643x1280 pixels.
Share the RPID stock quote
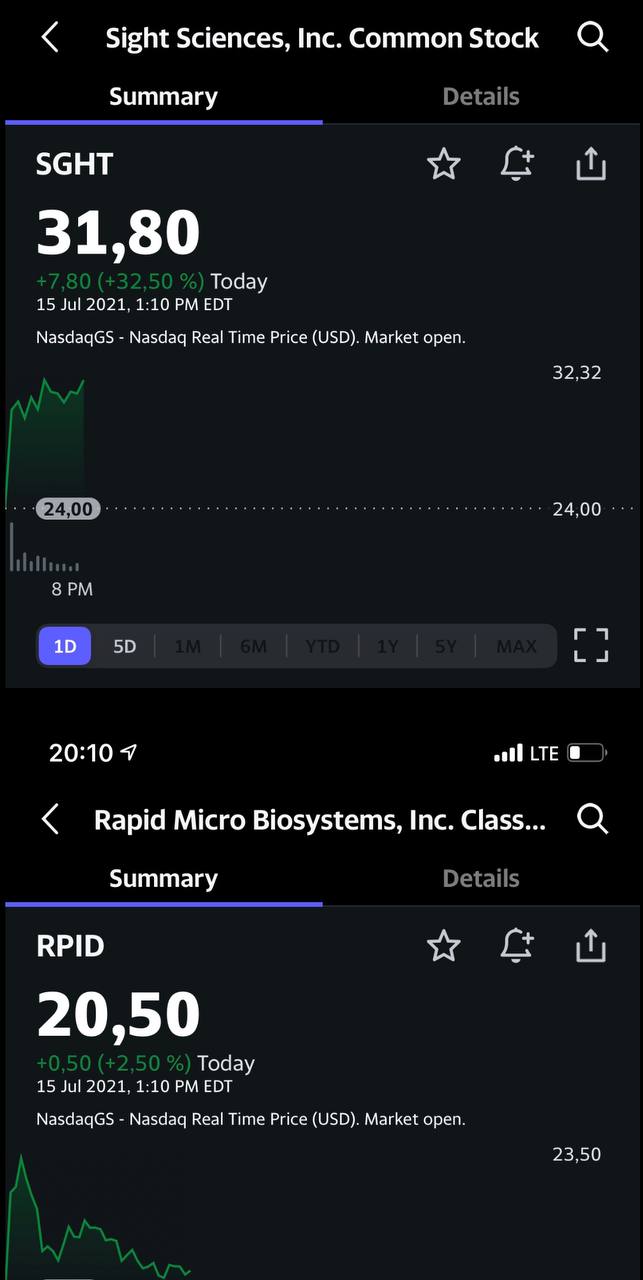point(591,946)
